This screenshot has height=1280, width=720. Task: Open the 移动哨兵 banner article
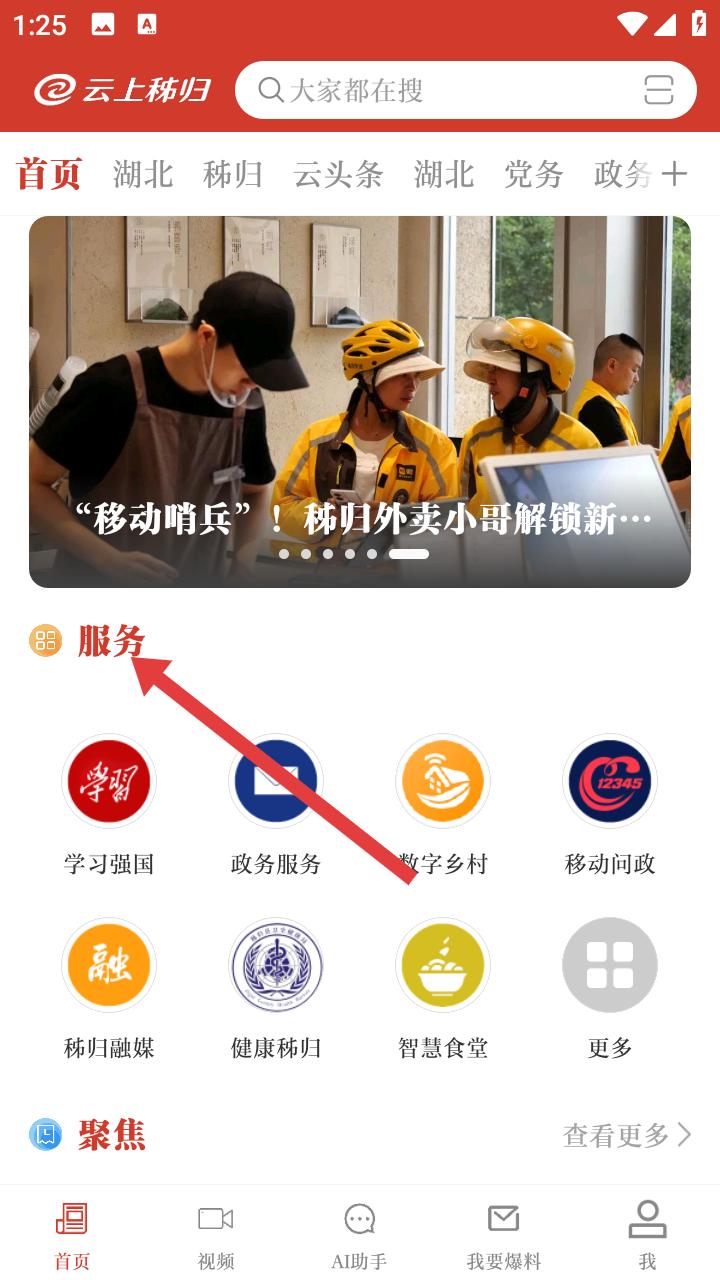point(360,402)
